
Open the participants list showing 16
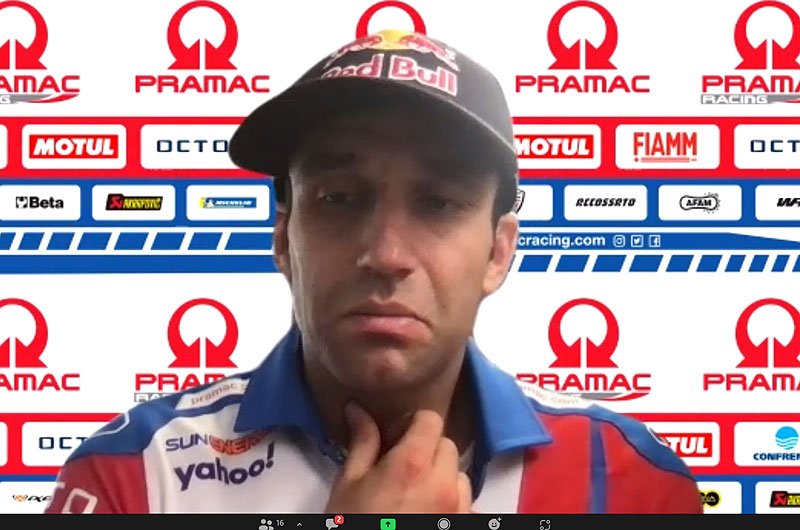tap(268, 523)
